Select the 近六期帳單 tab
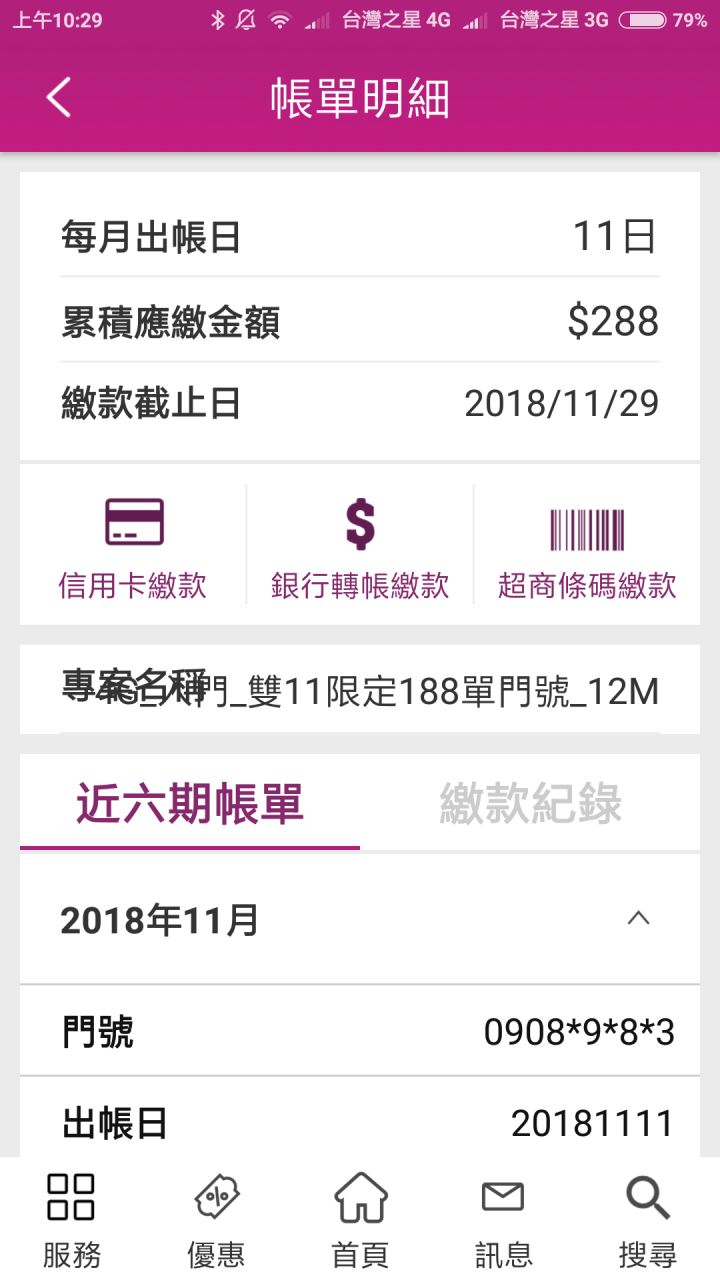 click(190, 803)
